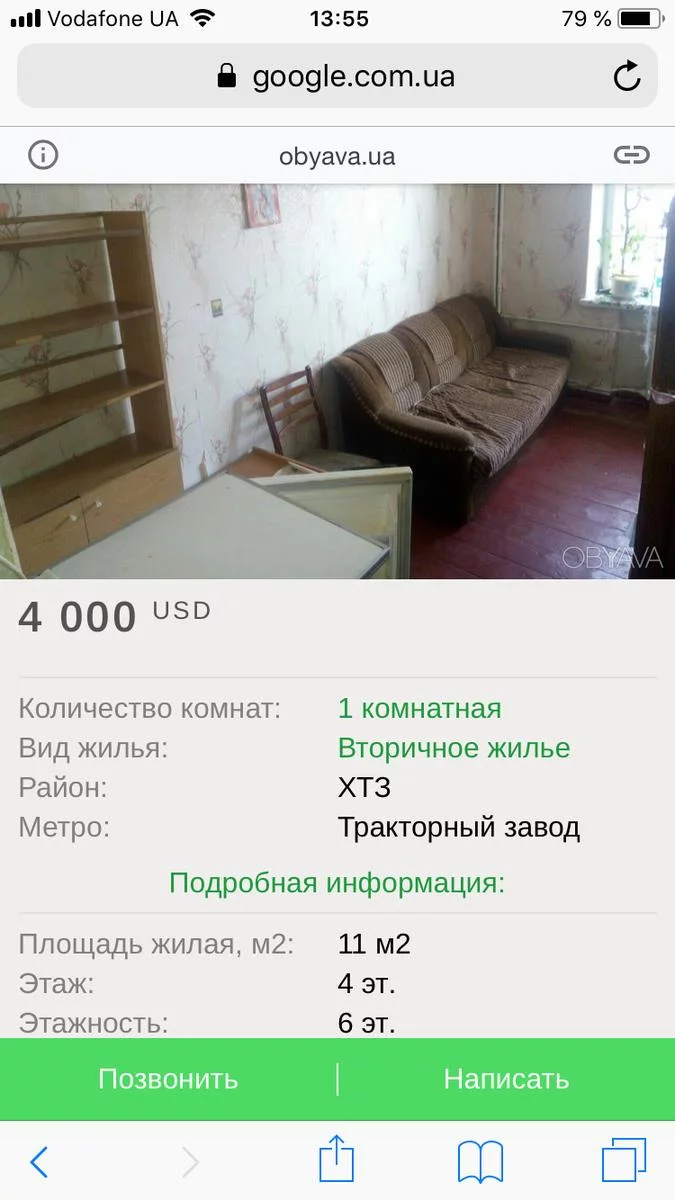Open the apartment room photo
This screenshot has width=675, height=1200.
click(x=337, y=380)
